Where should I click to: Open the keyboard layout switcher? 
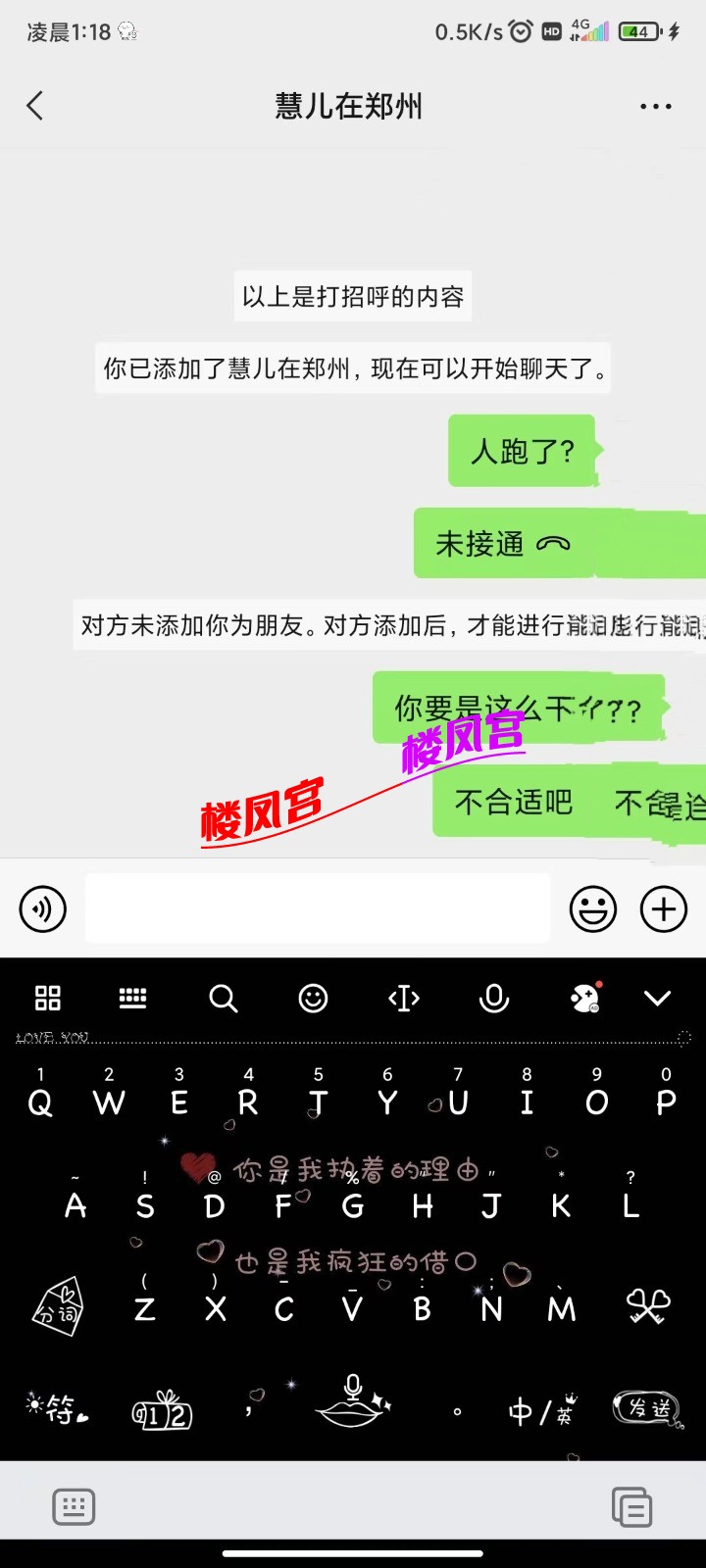pos(132,999)
